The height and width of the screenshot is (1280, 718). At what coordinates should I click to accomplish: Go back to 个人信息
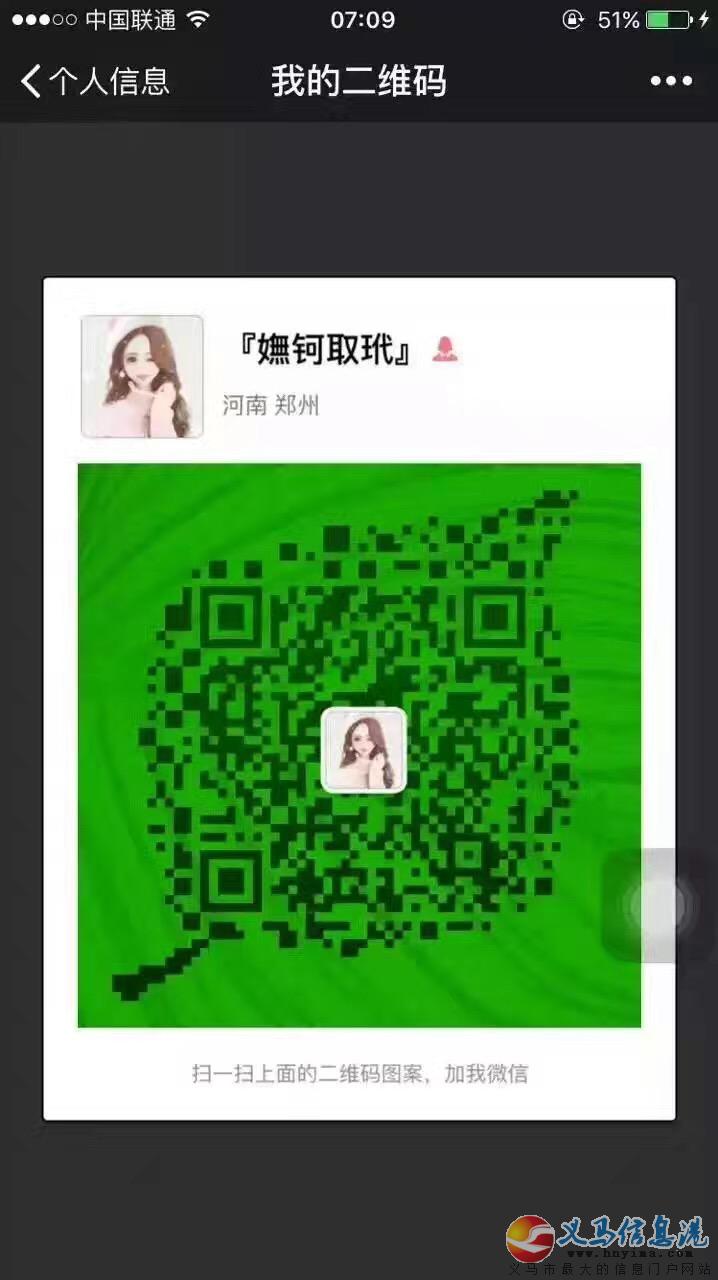point(94,81)
